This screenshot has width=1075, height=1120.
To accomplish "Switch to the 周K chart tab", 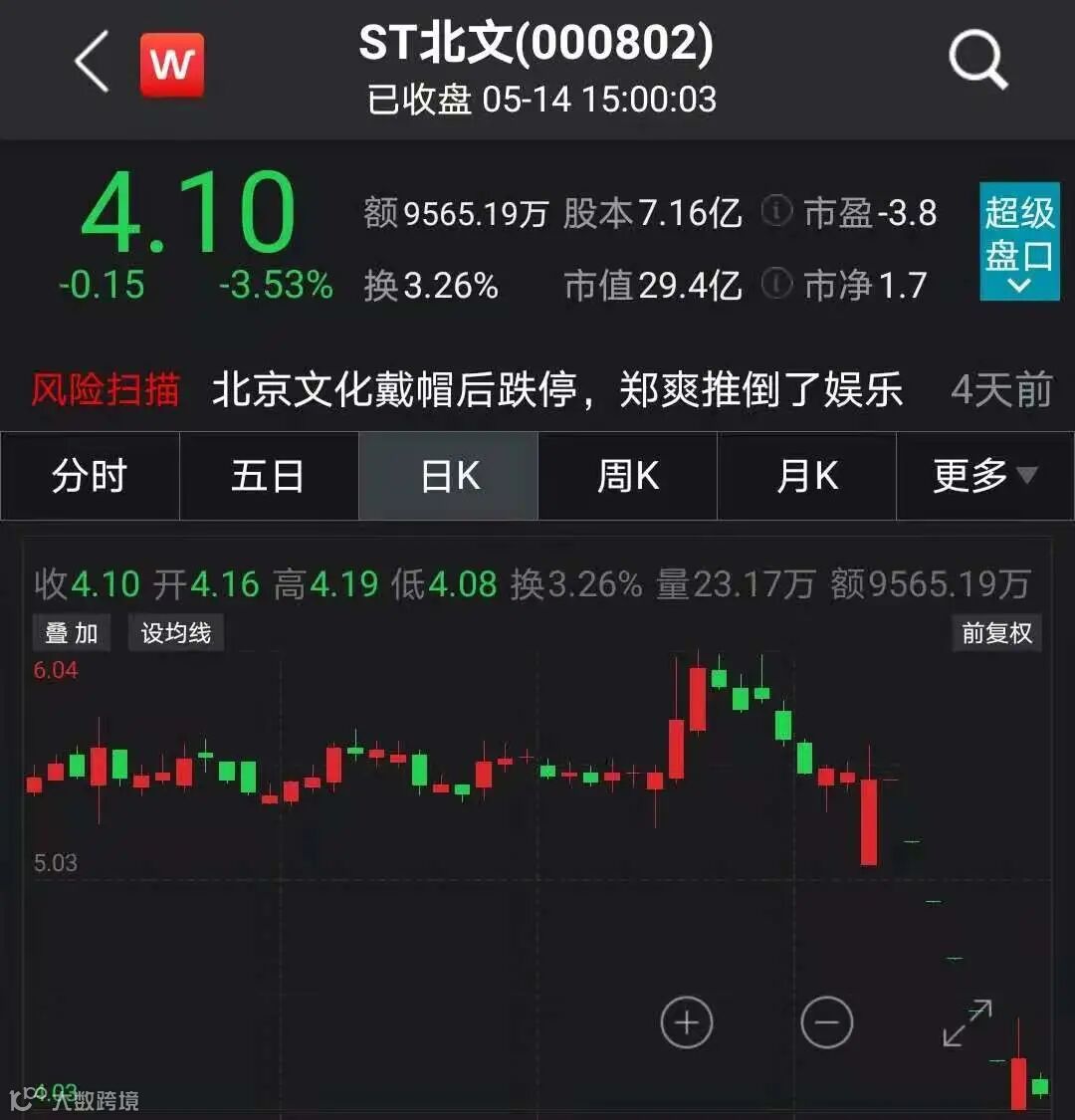I will click(627, 477).
